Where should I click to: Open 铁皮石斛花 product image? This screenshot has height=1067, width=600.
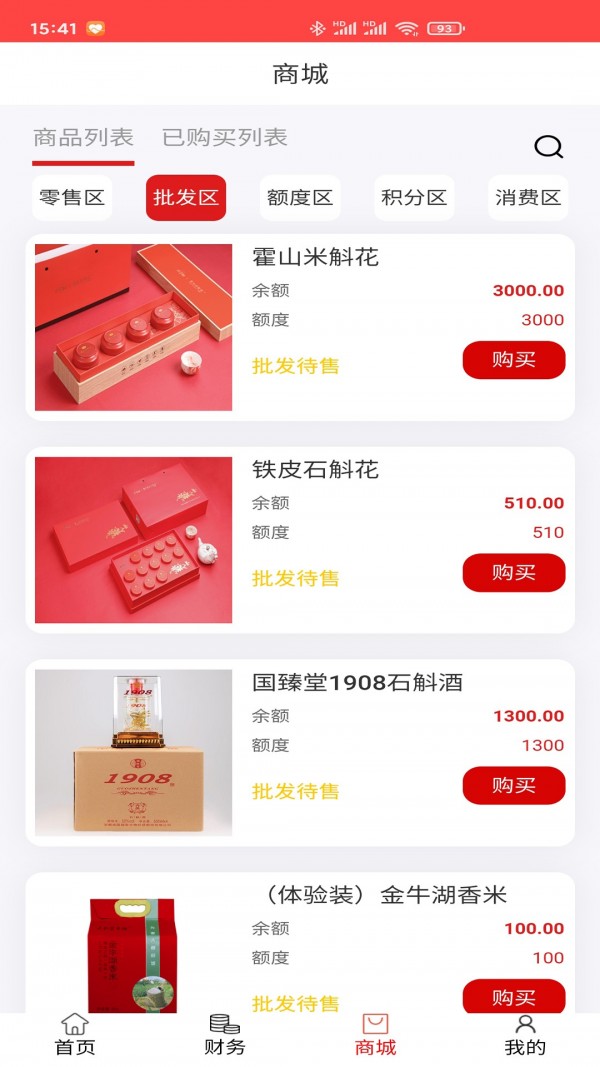[x=133, y=540]
